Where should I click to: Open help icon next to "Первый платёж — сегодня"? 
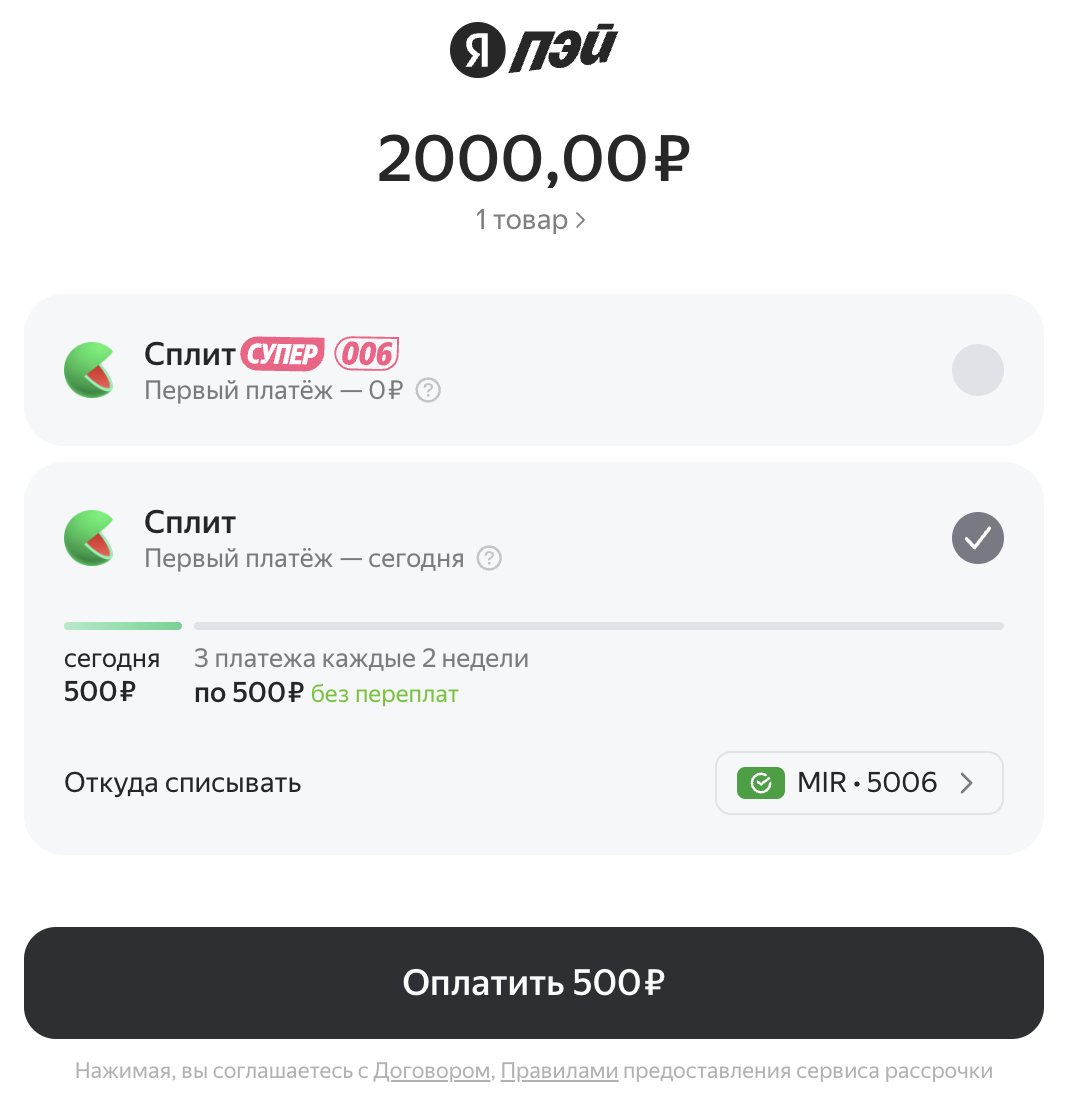click(x=489, y=558)
